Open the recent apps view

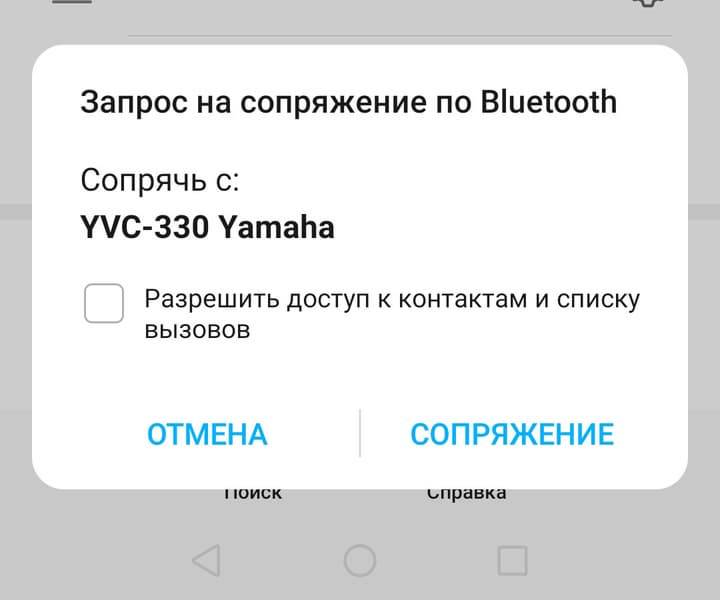(512, 560)
